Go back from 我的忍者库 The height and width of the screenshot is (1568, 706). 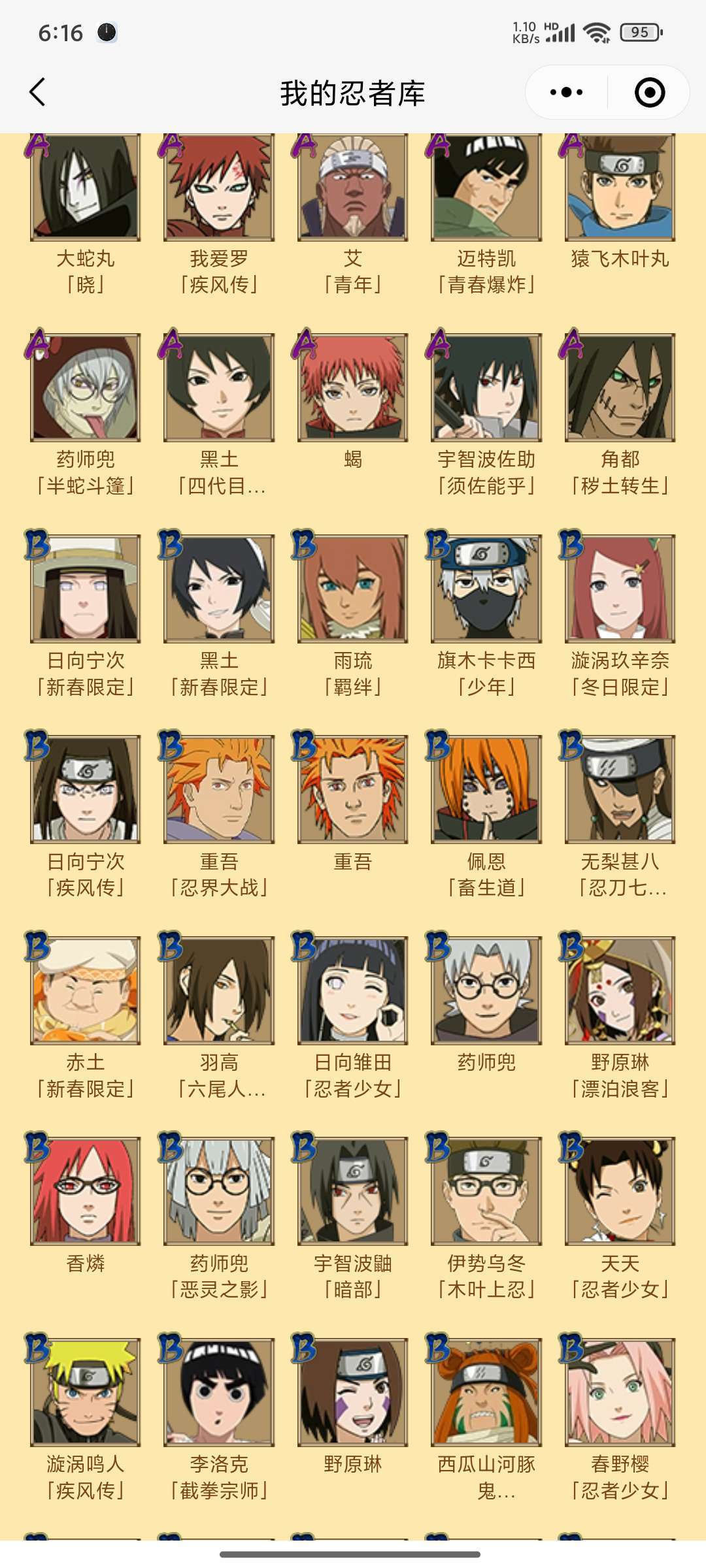coord(38,92)
